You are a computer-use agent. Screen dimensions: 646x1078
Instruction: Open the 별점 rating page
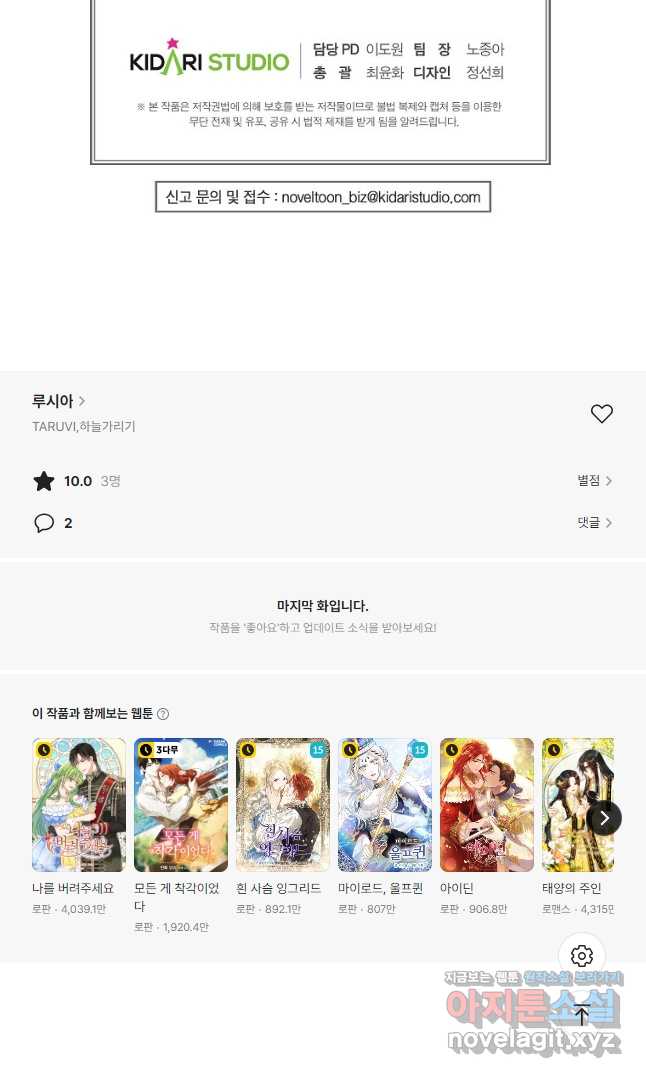pyautogui.click(x=594, y=481)
